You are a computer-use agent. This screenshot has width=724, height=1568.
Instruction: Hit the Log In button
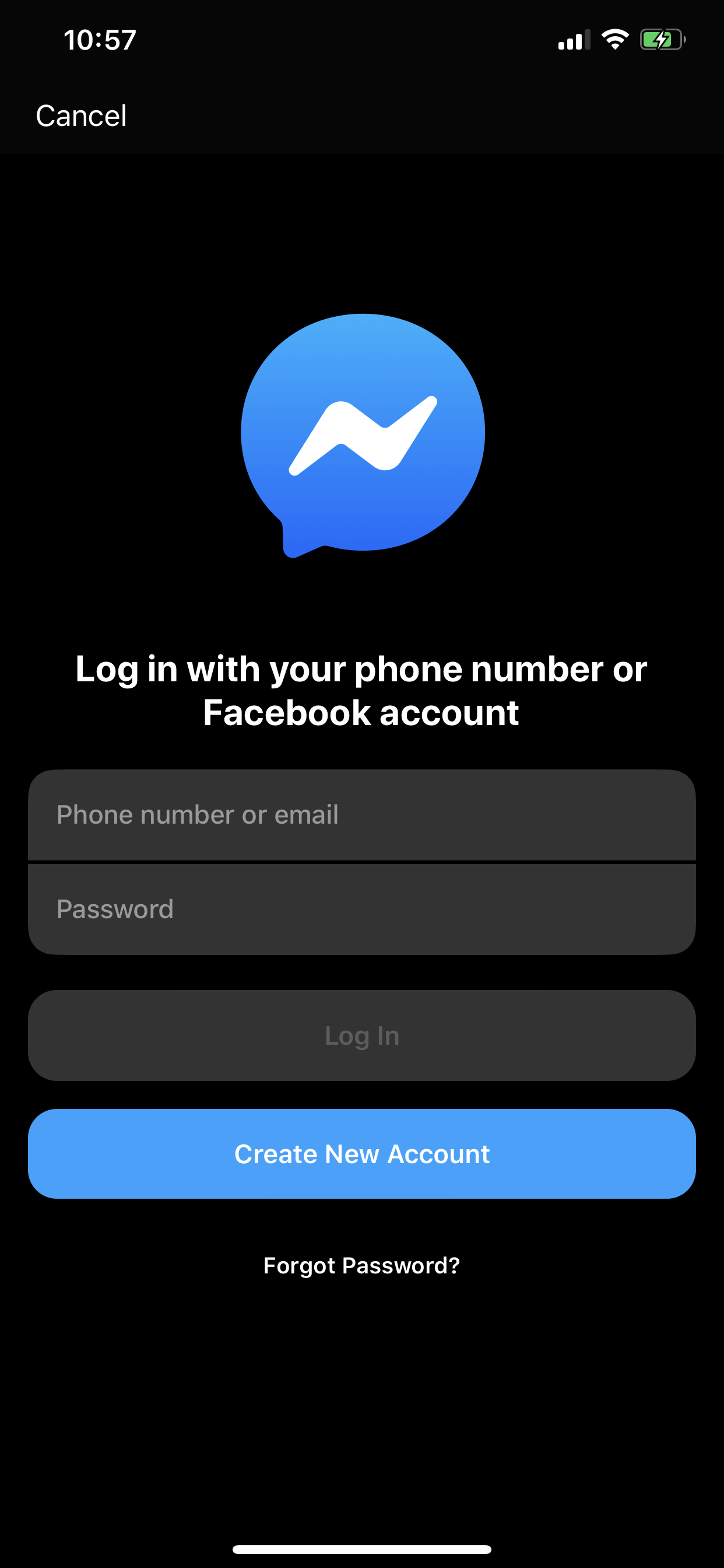(362, 1035)
